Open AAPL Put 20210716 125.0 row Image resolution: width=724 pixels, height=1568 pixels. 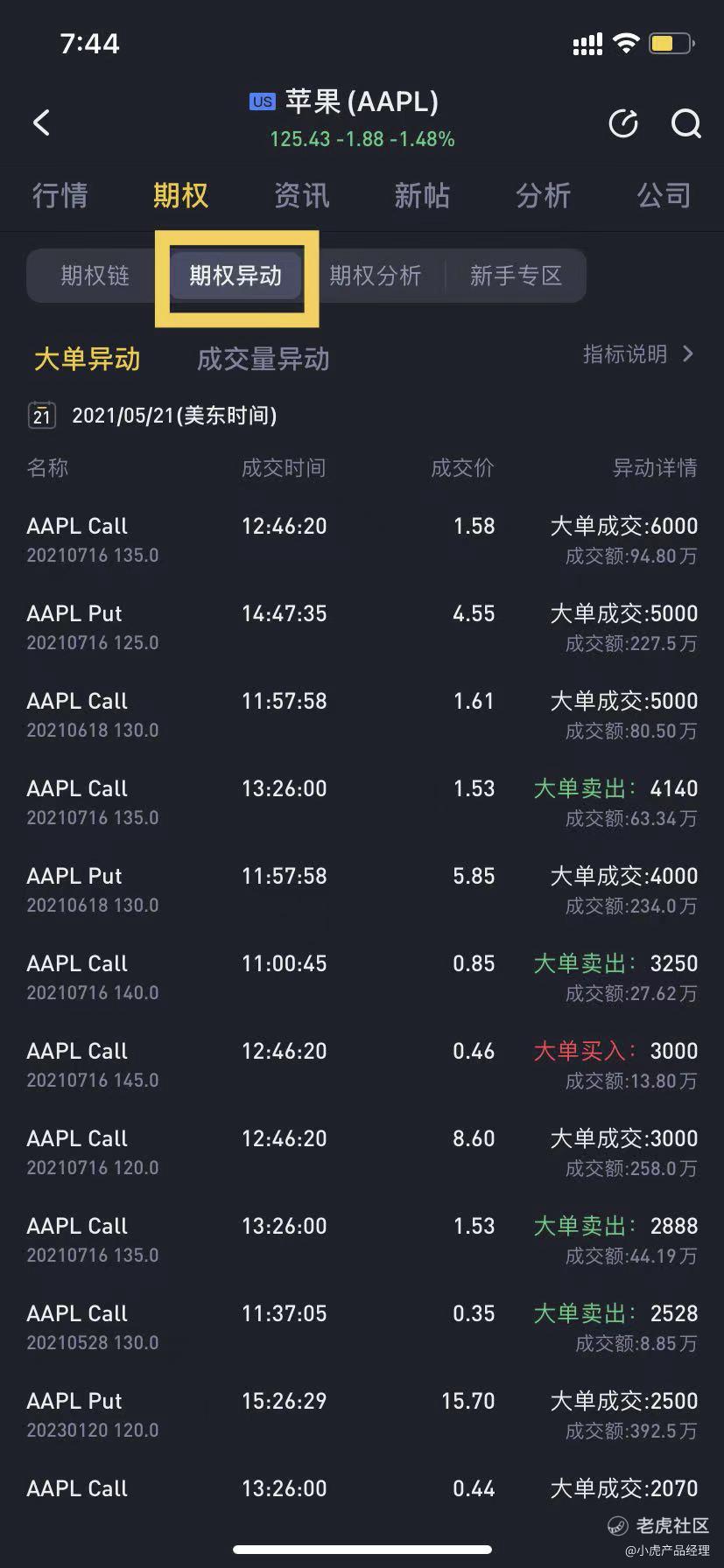click(362, 627)
